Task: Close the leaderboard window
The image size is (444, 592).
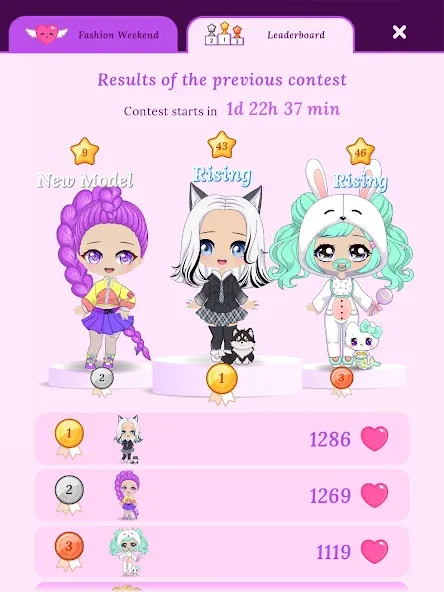Action: pos(399,32)
